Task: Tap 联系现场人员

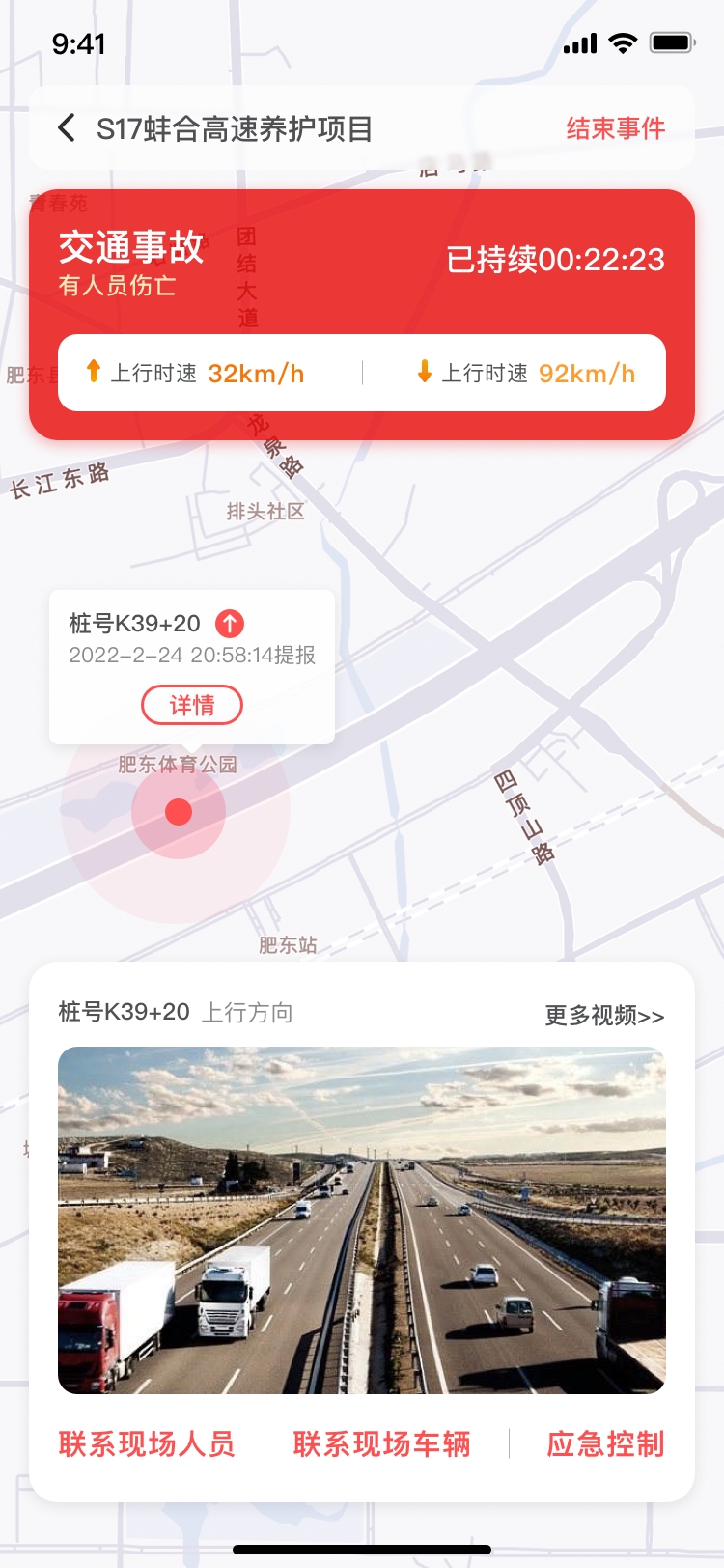Action: point(147,1444)
